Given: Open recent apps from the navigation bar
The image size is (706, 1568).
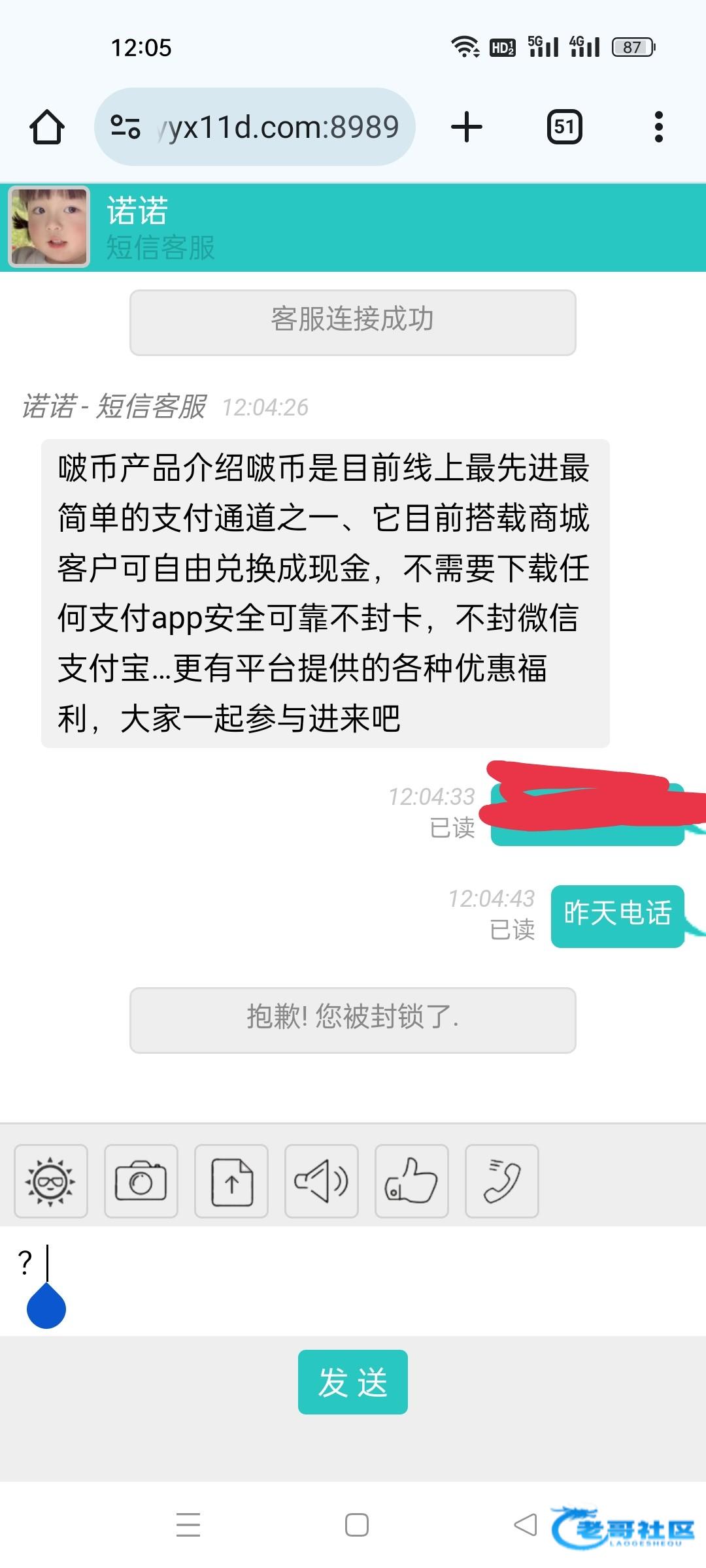Looking at the screenshot, I should pyautogui.click(x=188, y=1525).
